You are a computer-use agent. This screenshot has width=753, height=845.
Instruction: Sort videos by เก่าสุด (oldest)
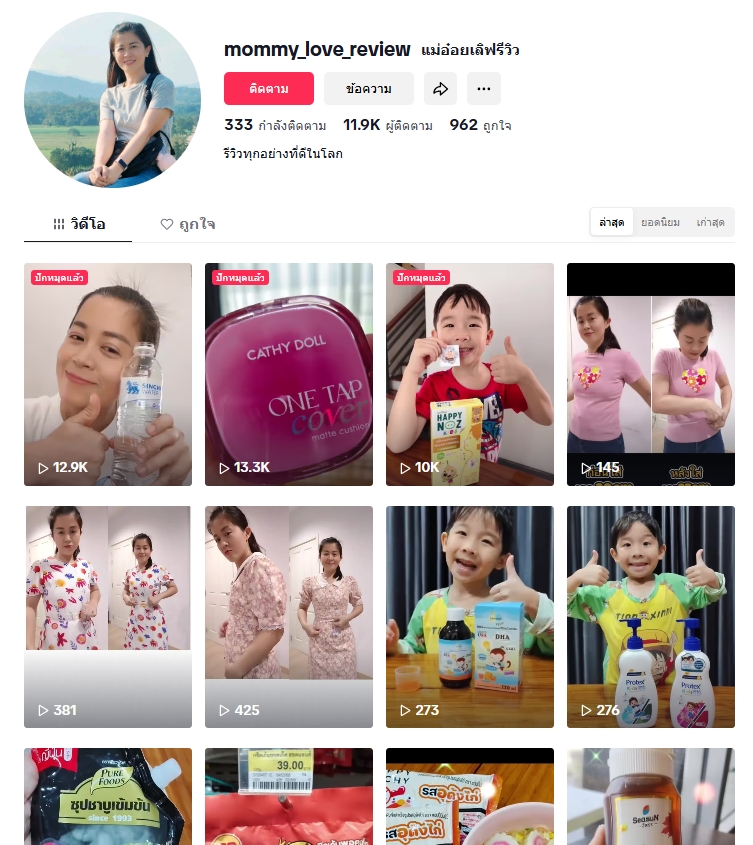click(x=710, y=222)
